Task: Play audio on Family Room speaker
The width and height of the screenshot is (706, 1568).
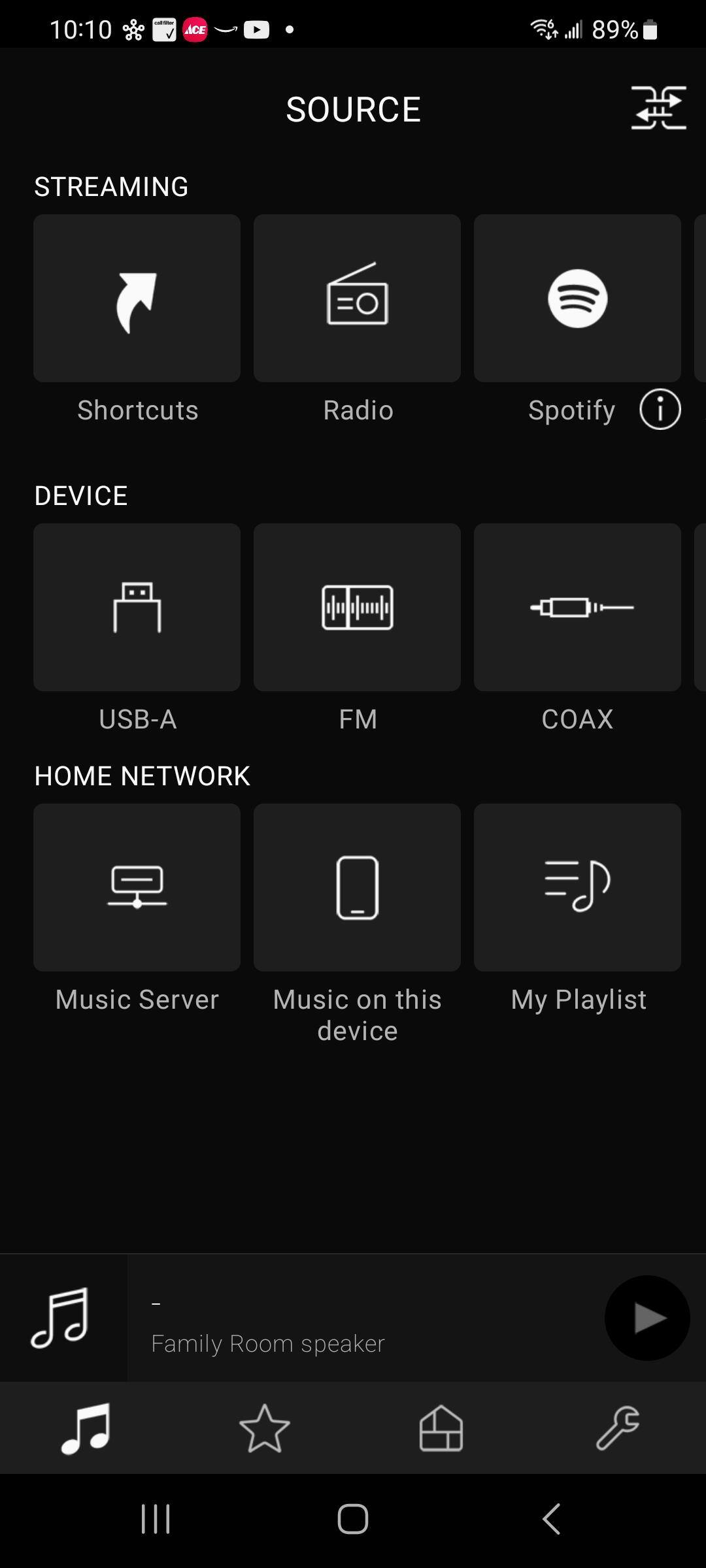Action: coord(647,1318)
